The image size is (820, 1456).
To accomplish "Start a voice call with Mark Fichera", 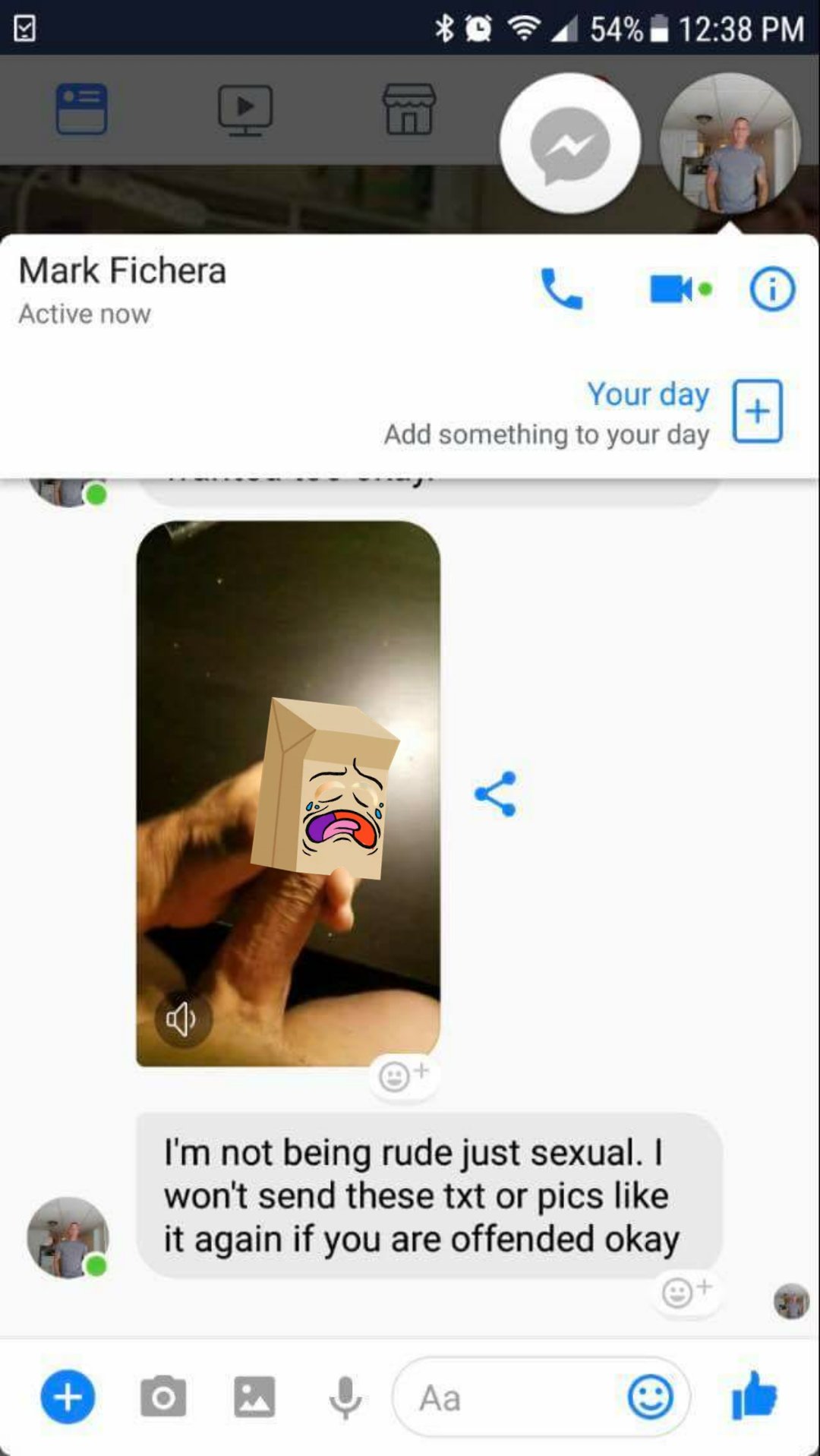I will point(561,289).
